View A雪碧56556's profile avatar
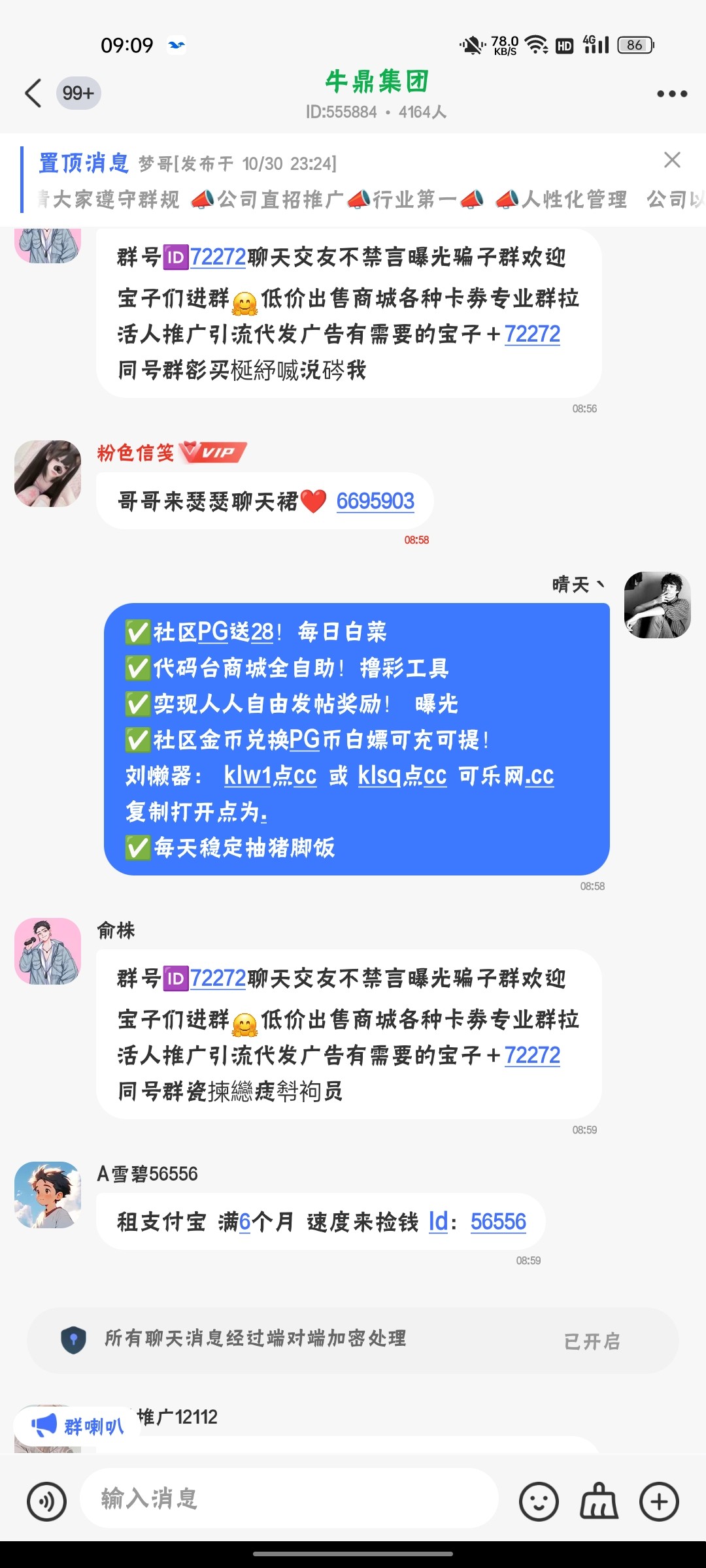 (x=48, y=1195)
